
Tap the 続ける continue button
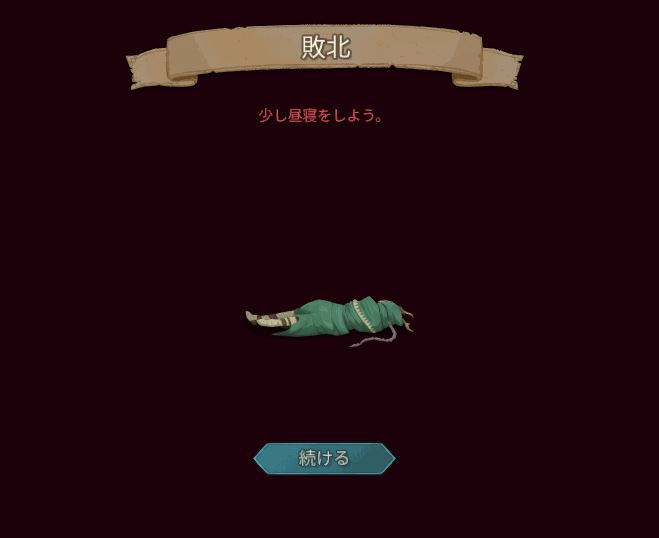click(x=324, y=458)
